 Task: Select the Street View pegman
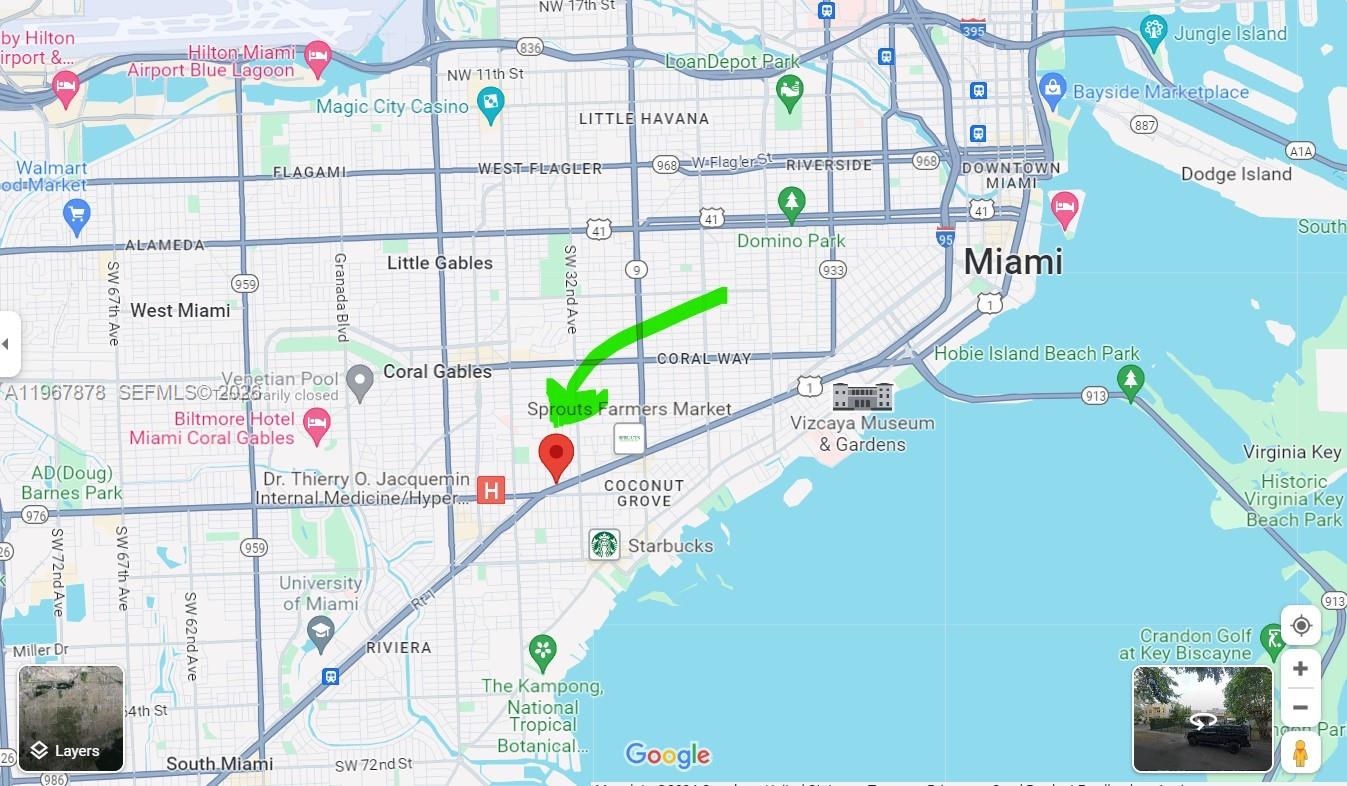click(1300, 753)
